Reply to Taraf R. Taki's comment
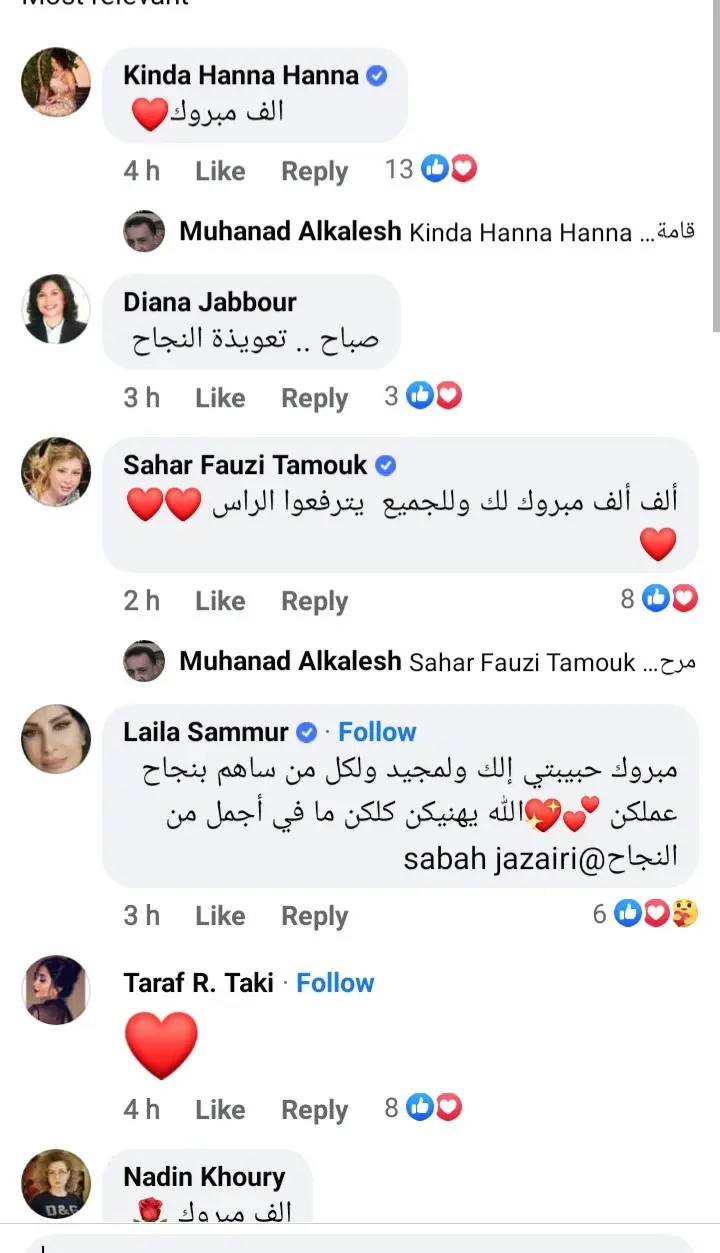This screenshot has height=1253, width=720. coord(314,1110)
